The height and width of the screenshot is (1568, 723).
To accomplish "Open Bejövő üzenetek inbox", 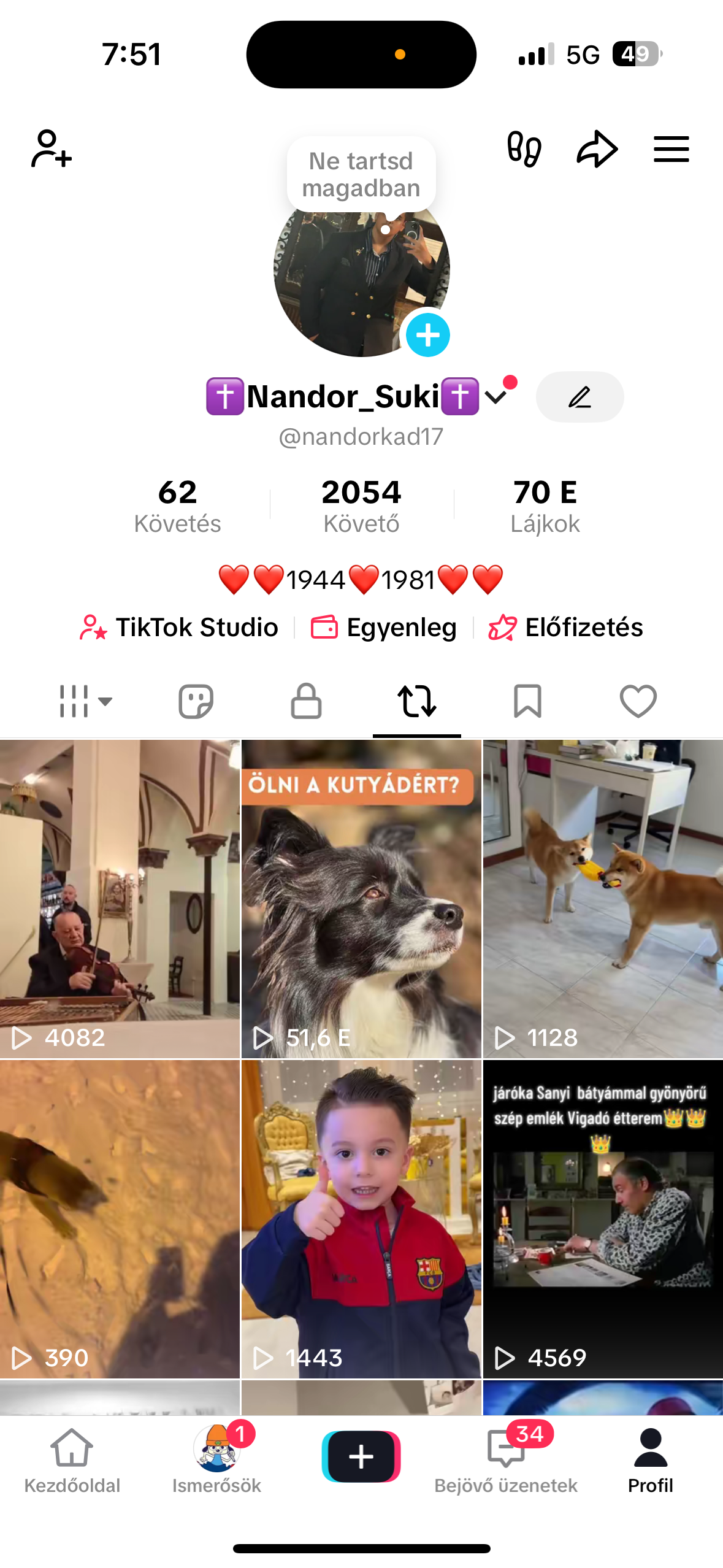I will pos(506,1459).
